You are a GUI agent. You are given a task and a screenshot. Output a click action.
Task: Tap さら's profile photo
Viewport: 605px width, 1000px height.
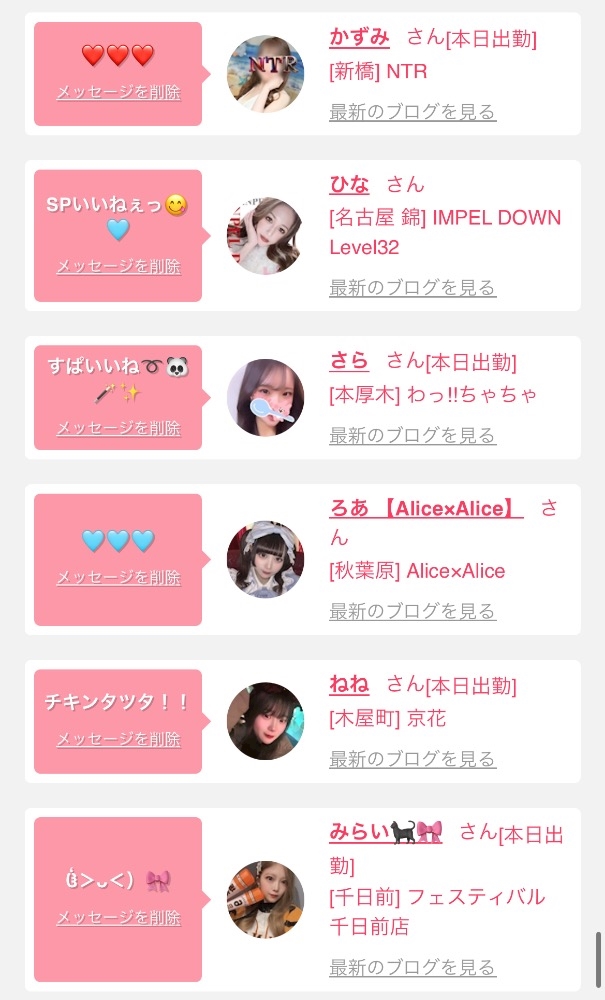click(265, 398)
